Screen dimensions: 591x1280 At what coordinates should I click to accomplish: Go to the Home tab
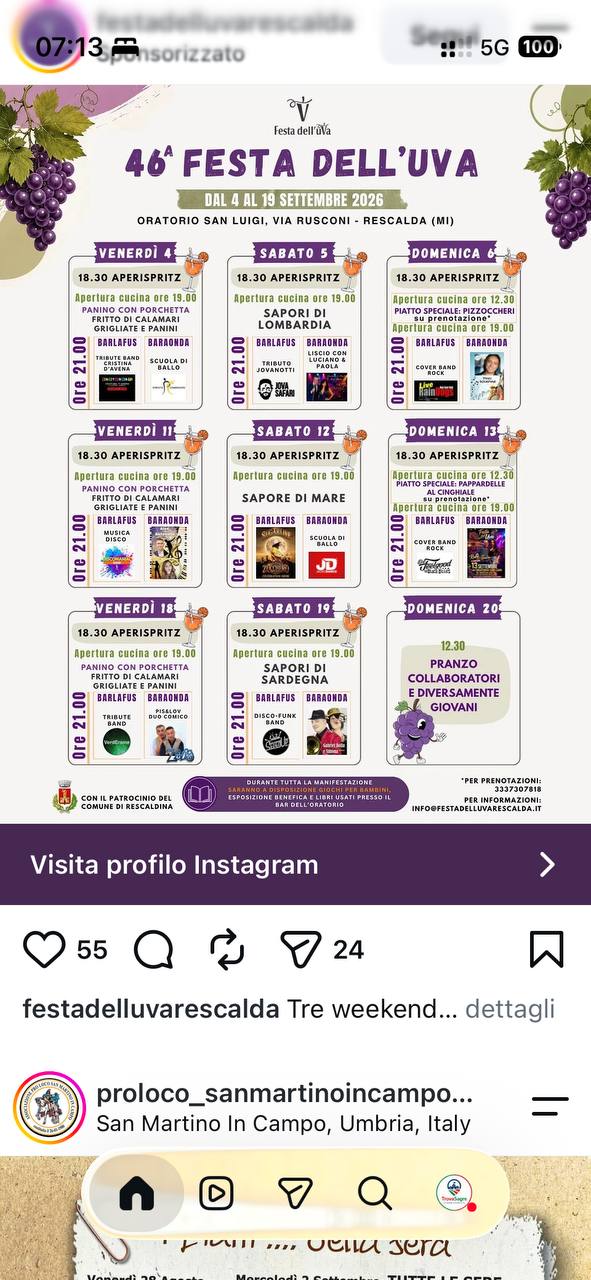136,1192
